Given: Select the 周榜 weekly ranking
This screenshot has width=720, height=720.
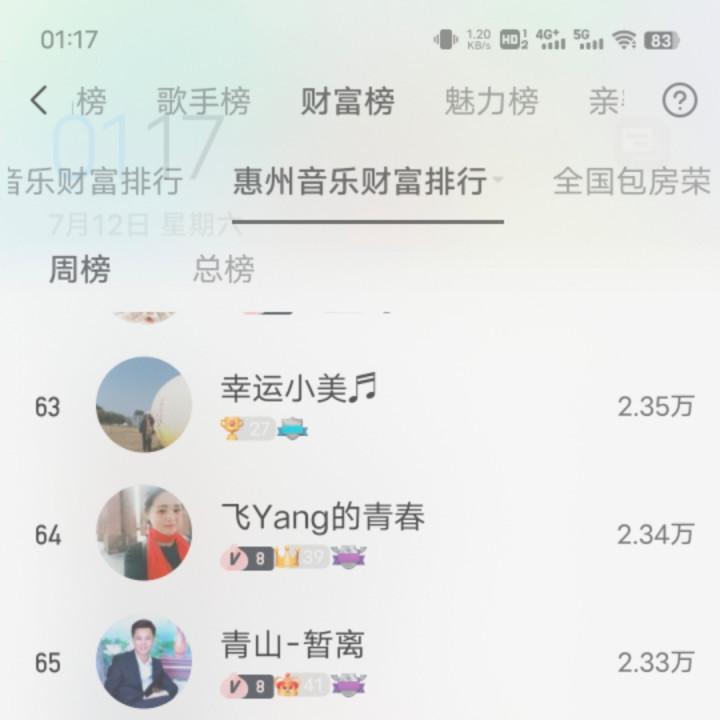Looking at the screenshot, I should pyautogui.click(x=80, y=269).
